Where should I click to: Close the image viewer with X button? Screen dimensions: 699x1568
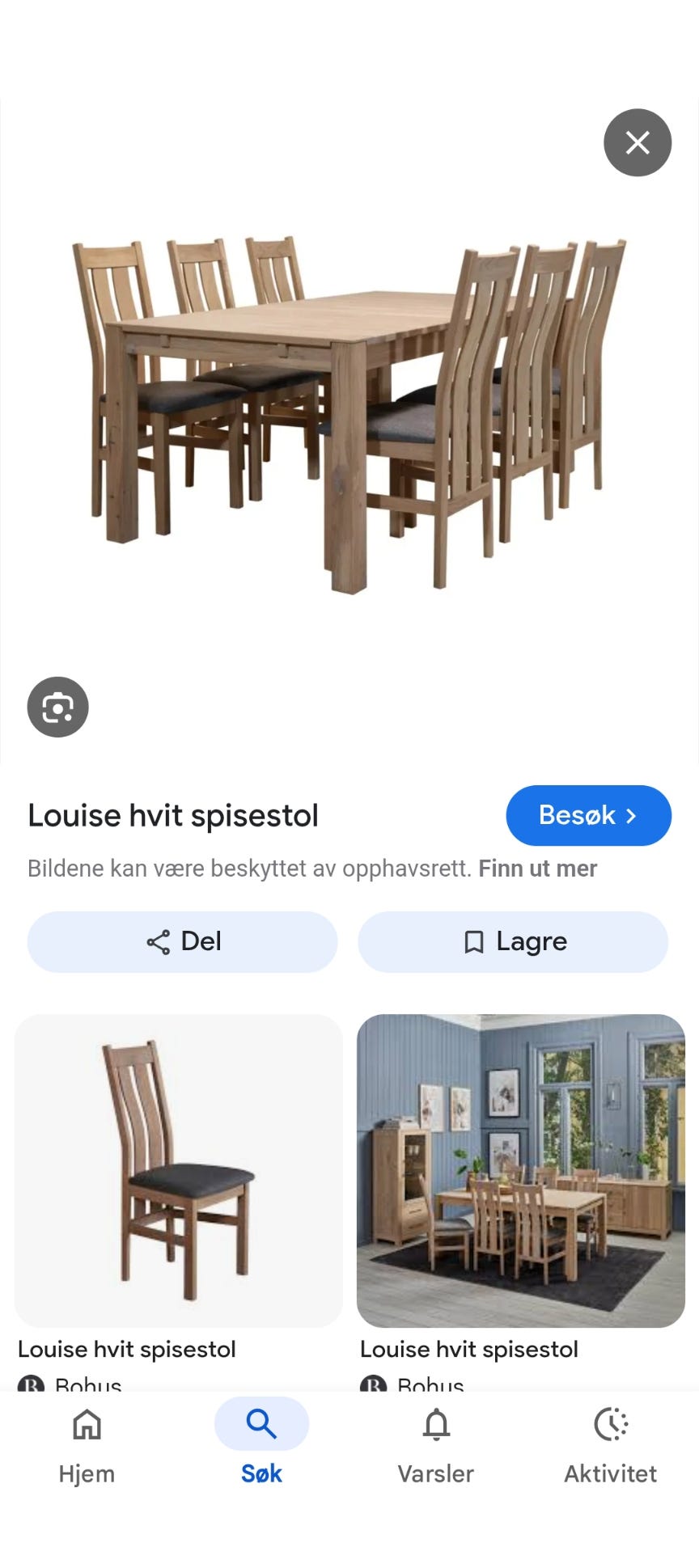pos(638,142)
